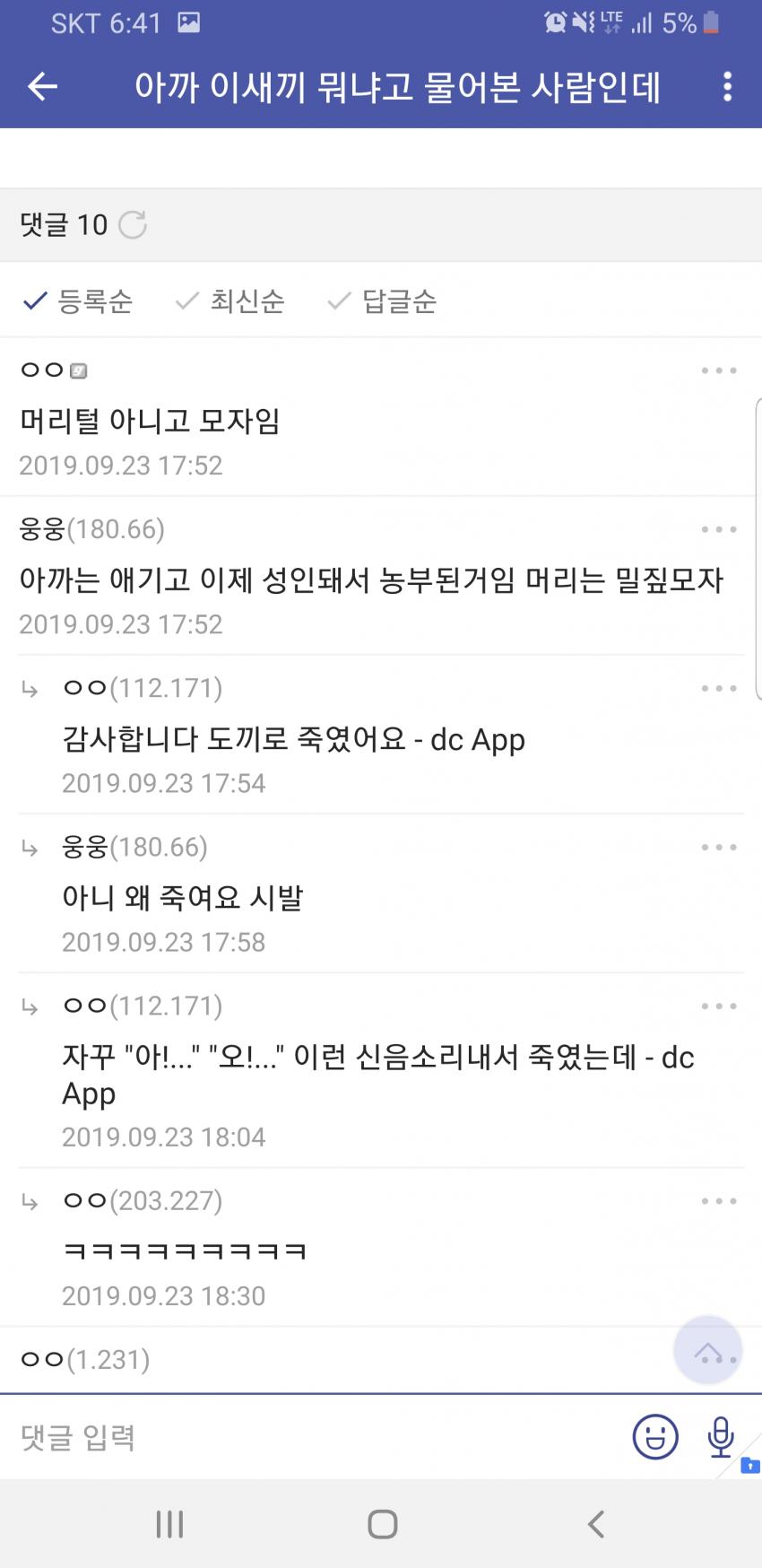
Task: Open options for comment '아니 왜 죽여요 시발'
Action: tap(719, 847)
